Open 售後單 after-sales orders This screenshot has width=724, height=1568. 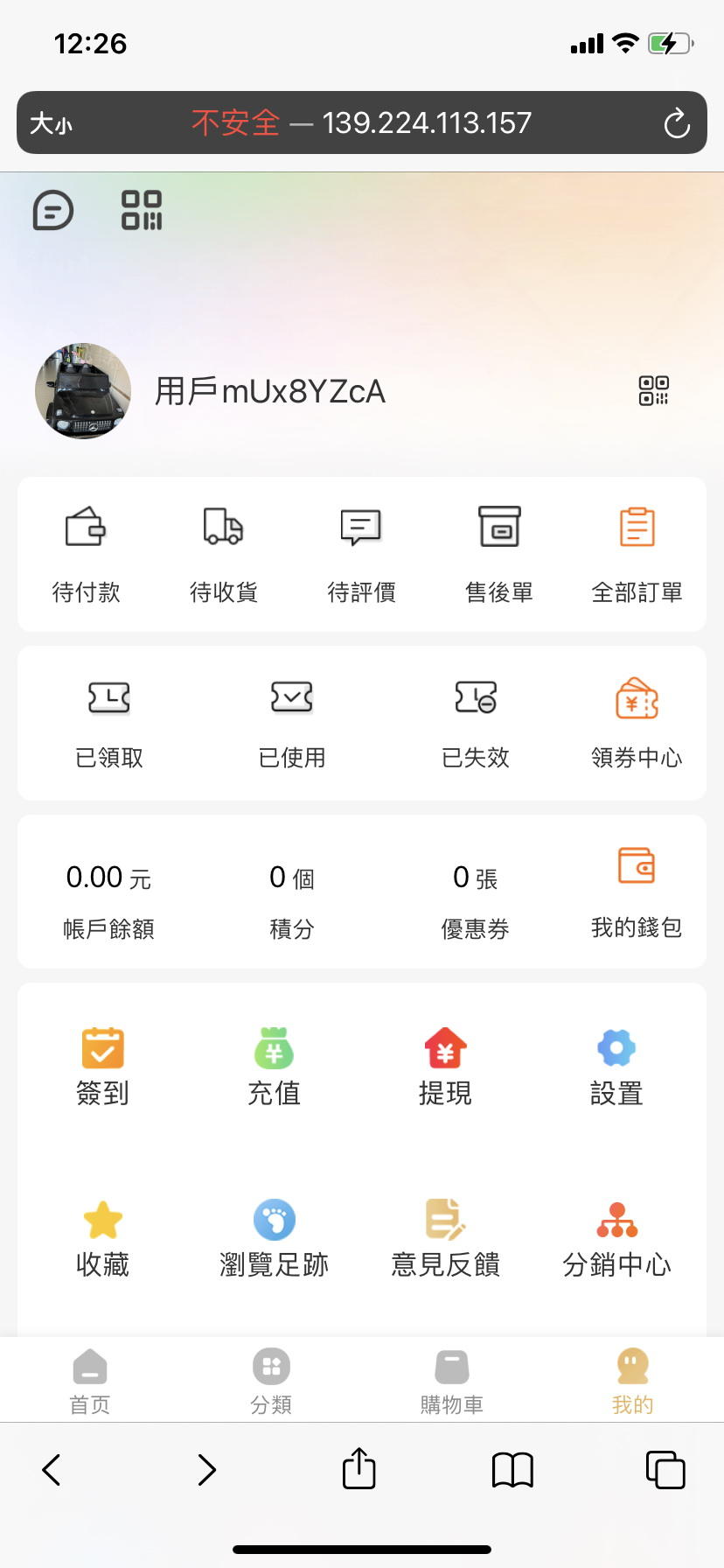pyautogui.click(x=499, y=554)
